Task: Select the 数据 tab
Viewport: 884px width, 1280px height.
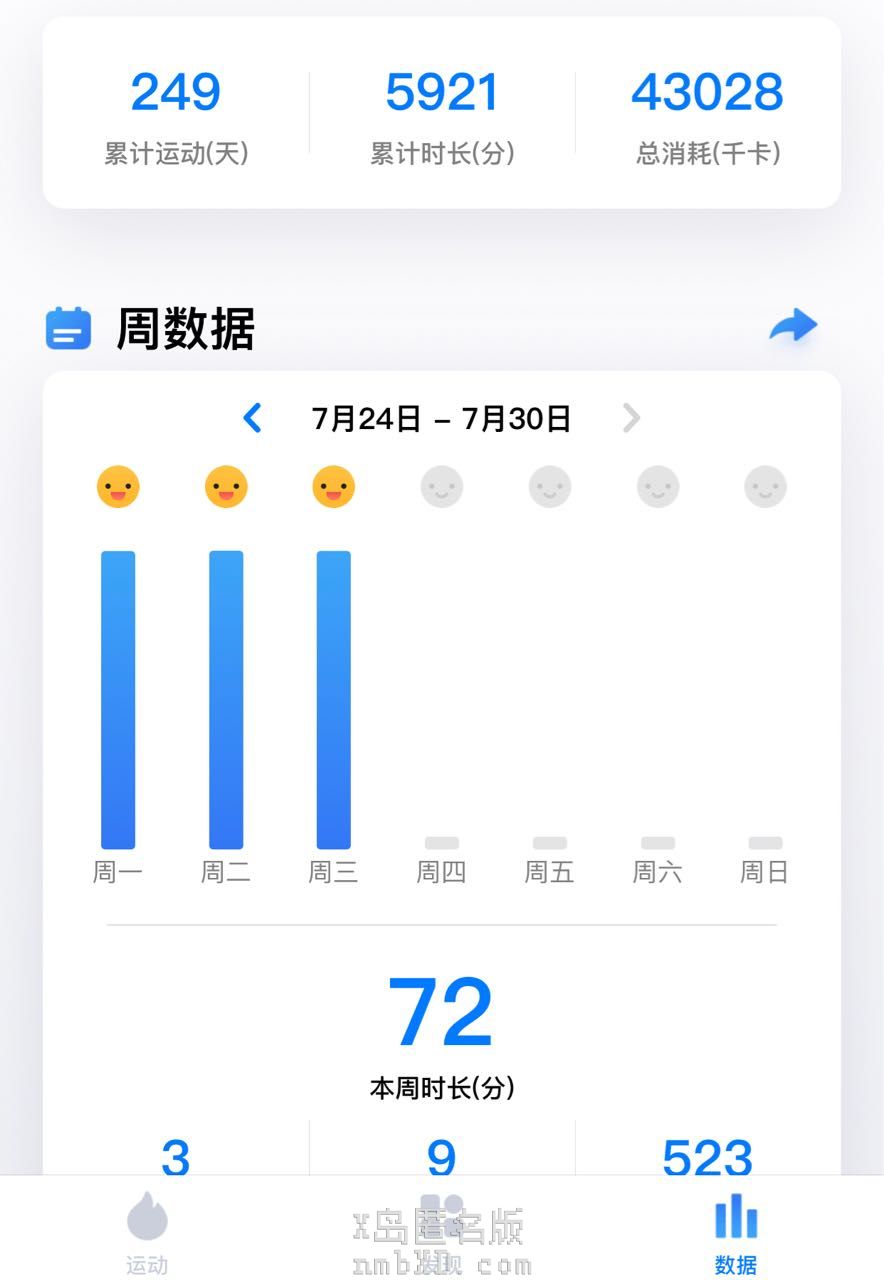Action: (735, 1233)
